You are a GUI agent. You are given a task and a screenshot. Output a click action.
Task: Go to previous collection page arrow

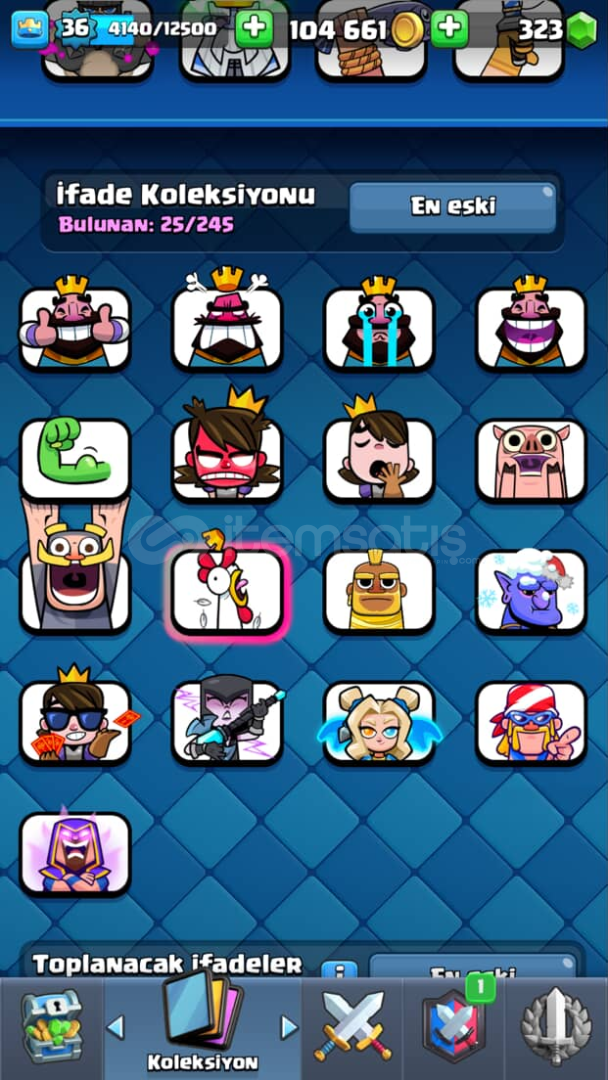click(116, 1027)
